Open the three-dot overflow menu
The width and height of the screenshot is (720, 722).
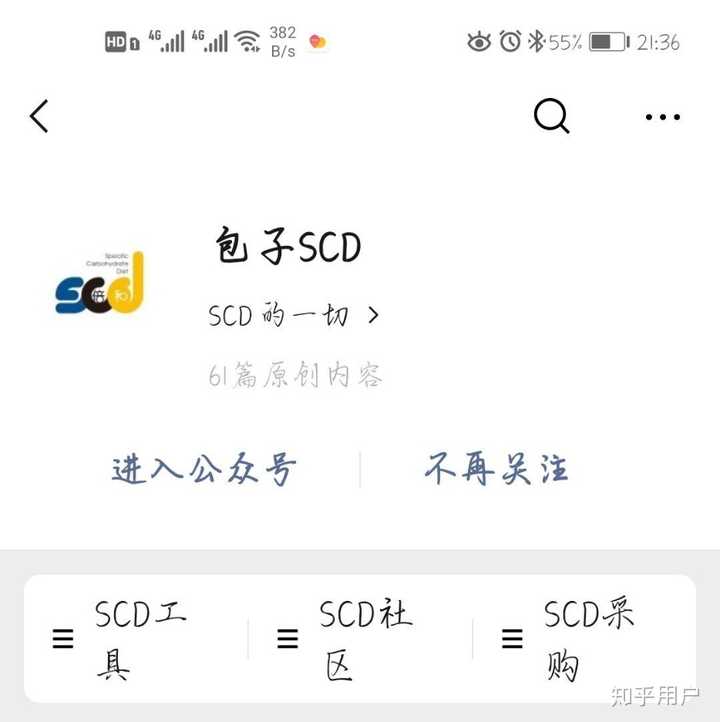coord(662,117)
